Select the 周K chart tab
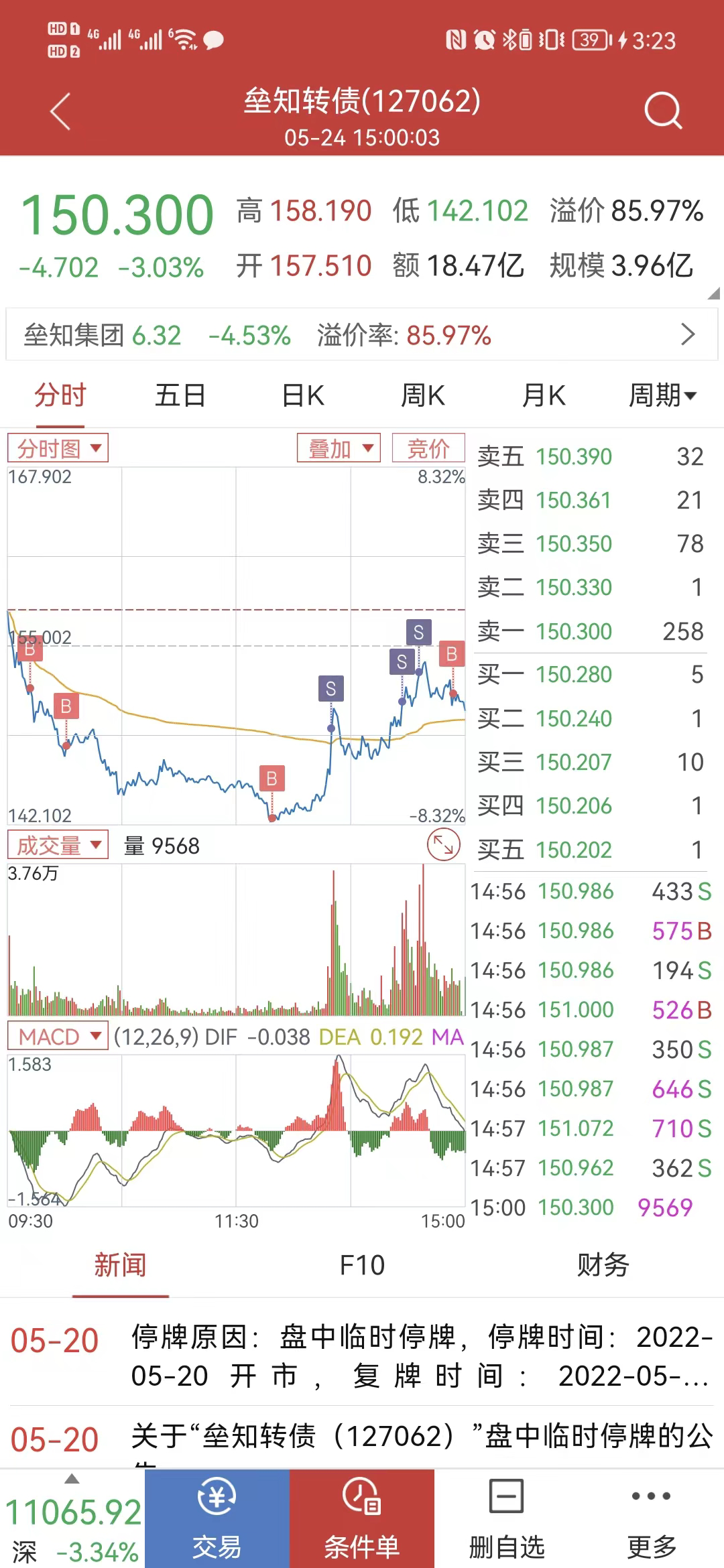 click(x=422, y=395)
